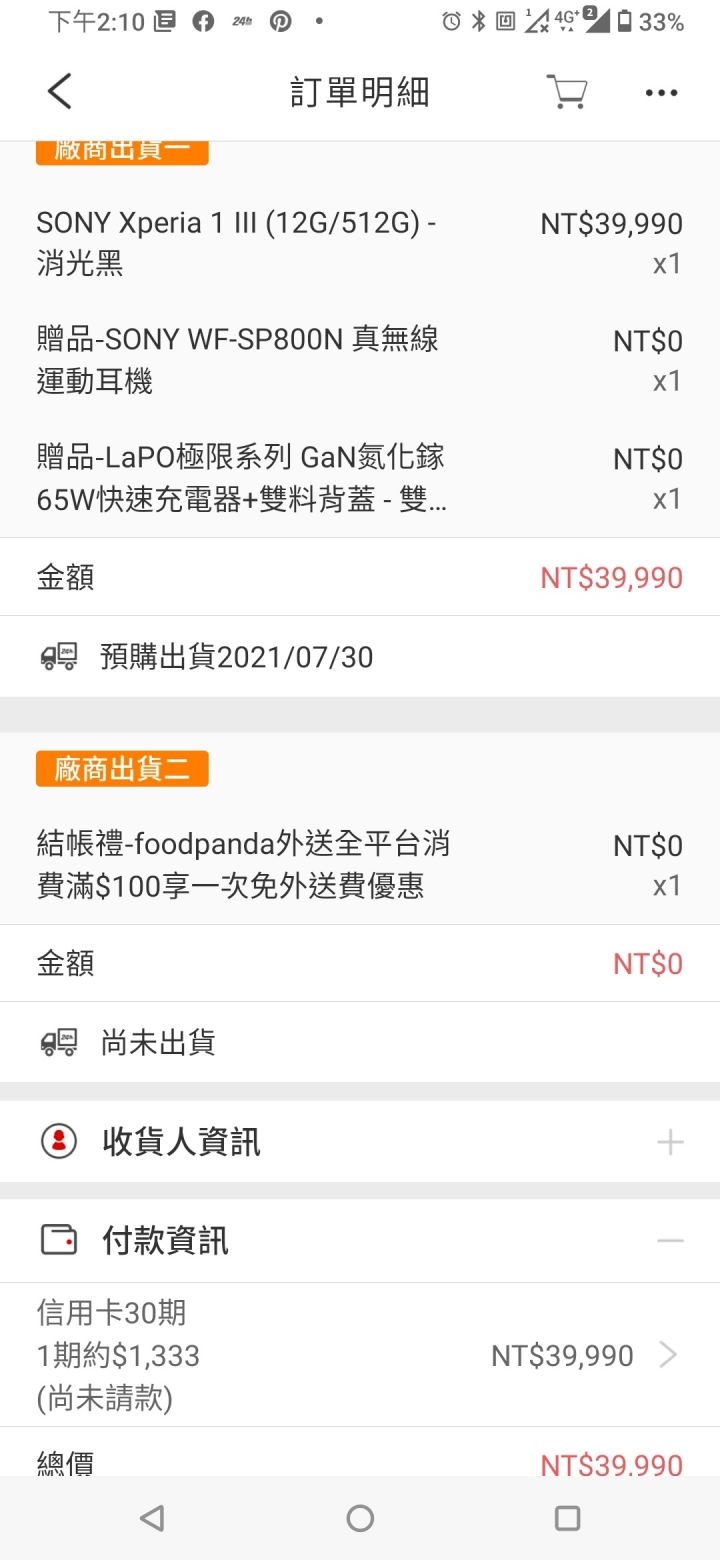Go back from the order details page
This screenshot has height=1560, width=720.
click(60, 92)
